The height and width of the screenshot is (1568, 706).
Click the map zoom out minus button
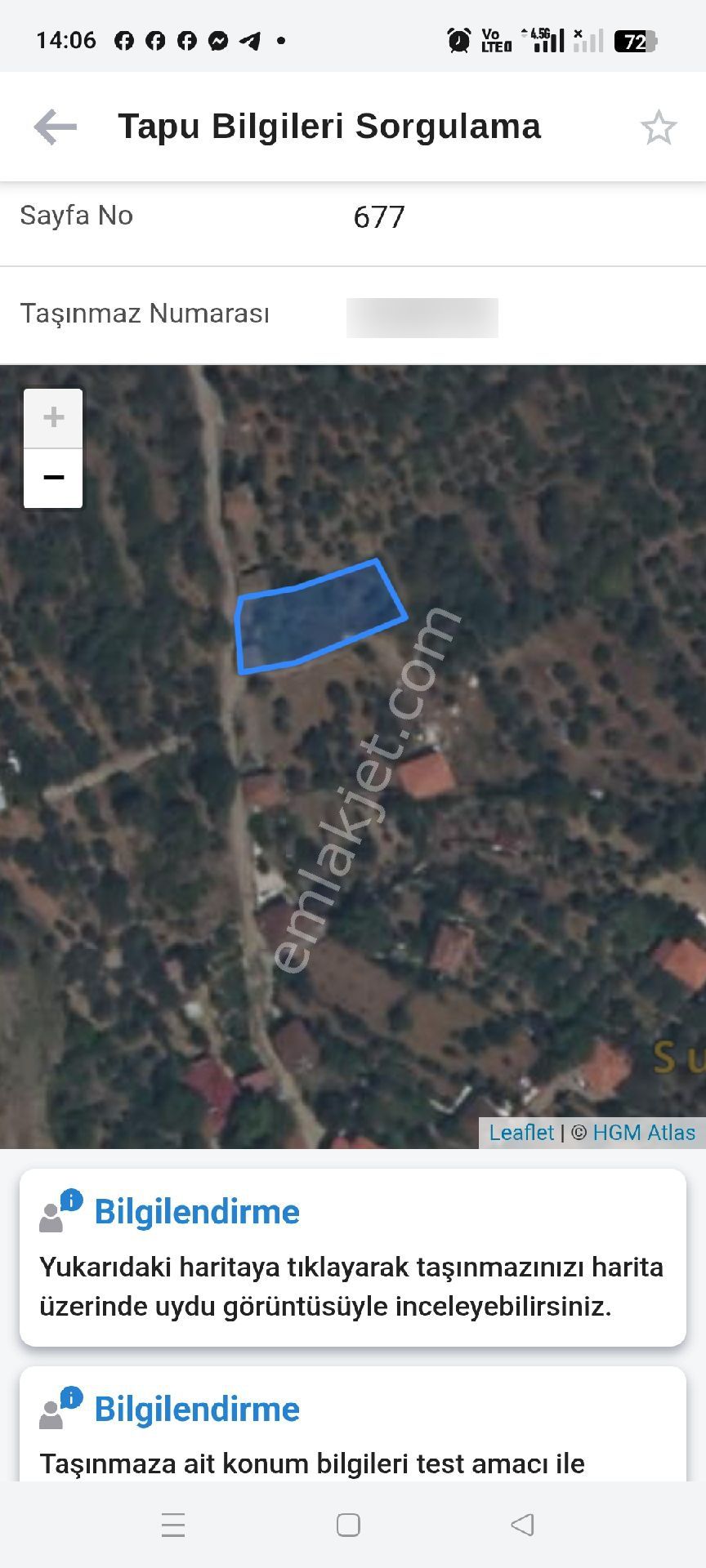pos(53,475)
